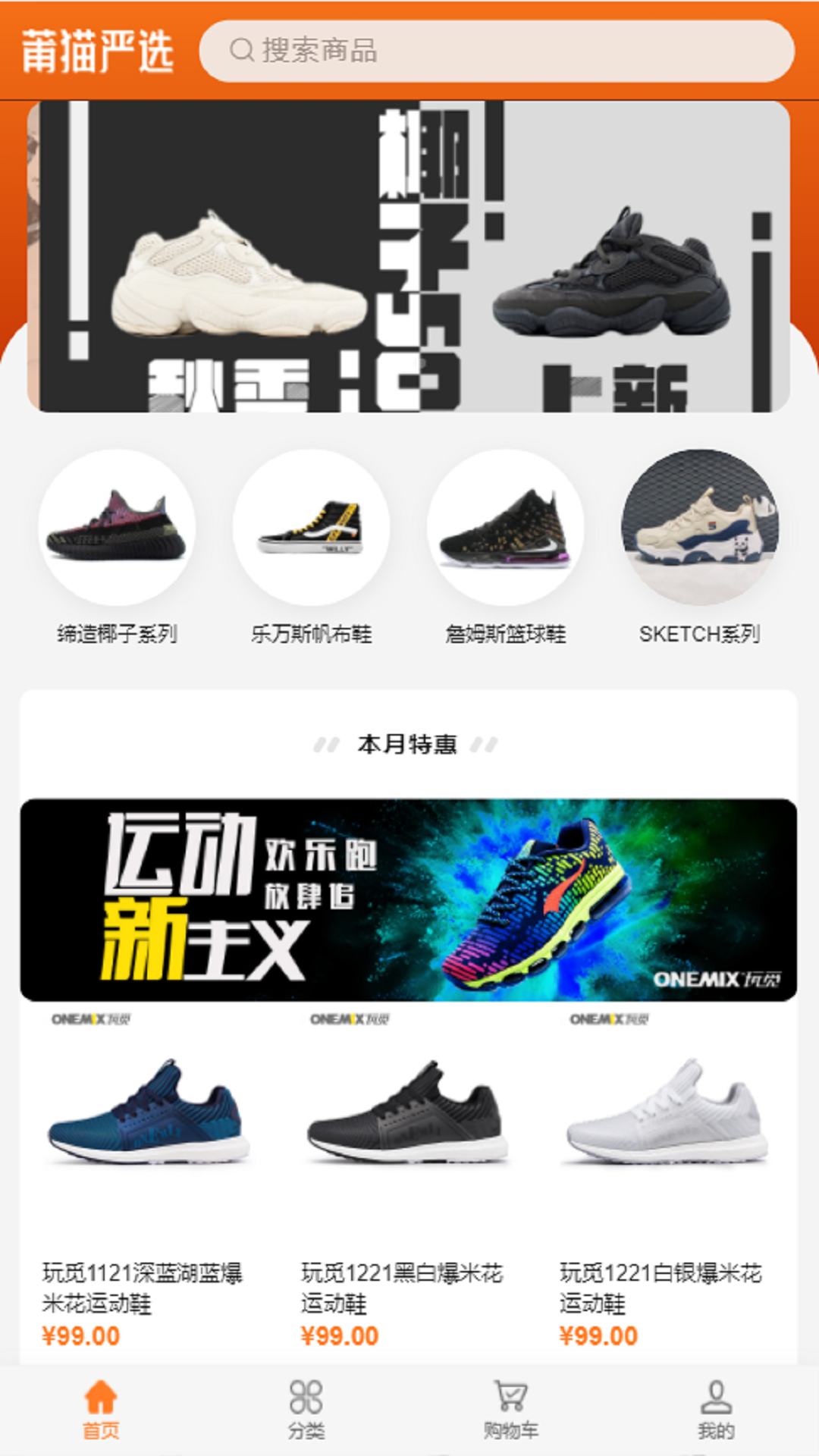Viewport: 819px width, 1456px height.
Task: Tap the 搜索商品 search box
Action: click(x=497, y=51)
